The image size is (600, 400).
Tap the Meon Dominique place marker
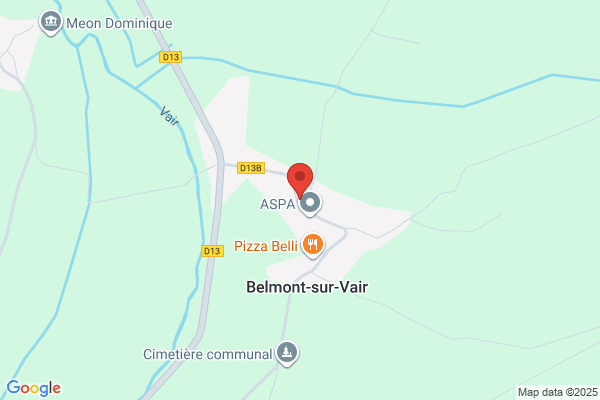click(51, 23)
